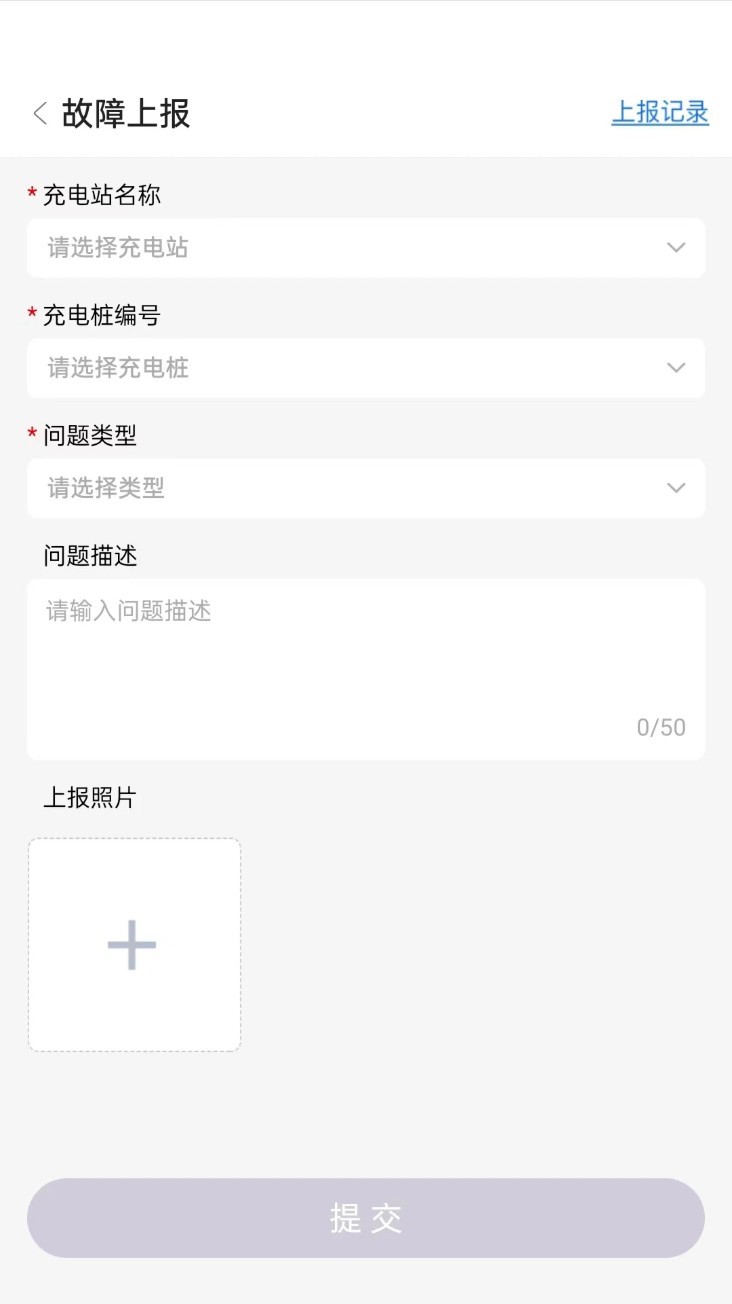This screenshot has height=1304, width=732.
Task: Click the down chevron beside 请选择类型
Action: pos(675,488)
